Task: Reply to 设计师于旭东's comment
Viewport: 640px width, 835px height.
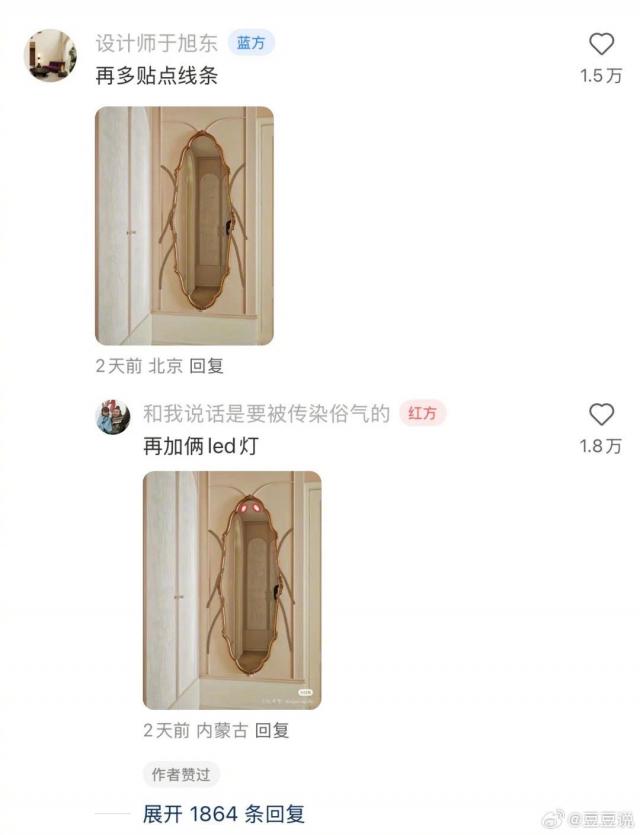Action: 207,366
